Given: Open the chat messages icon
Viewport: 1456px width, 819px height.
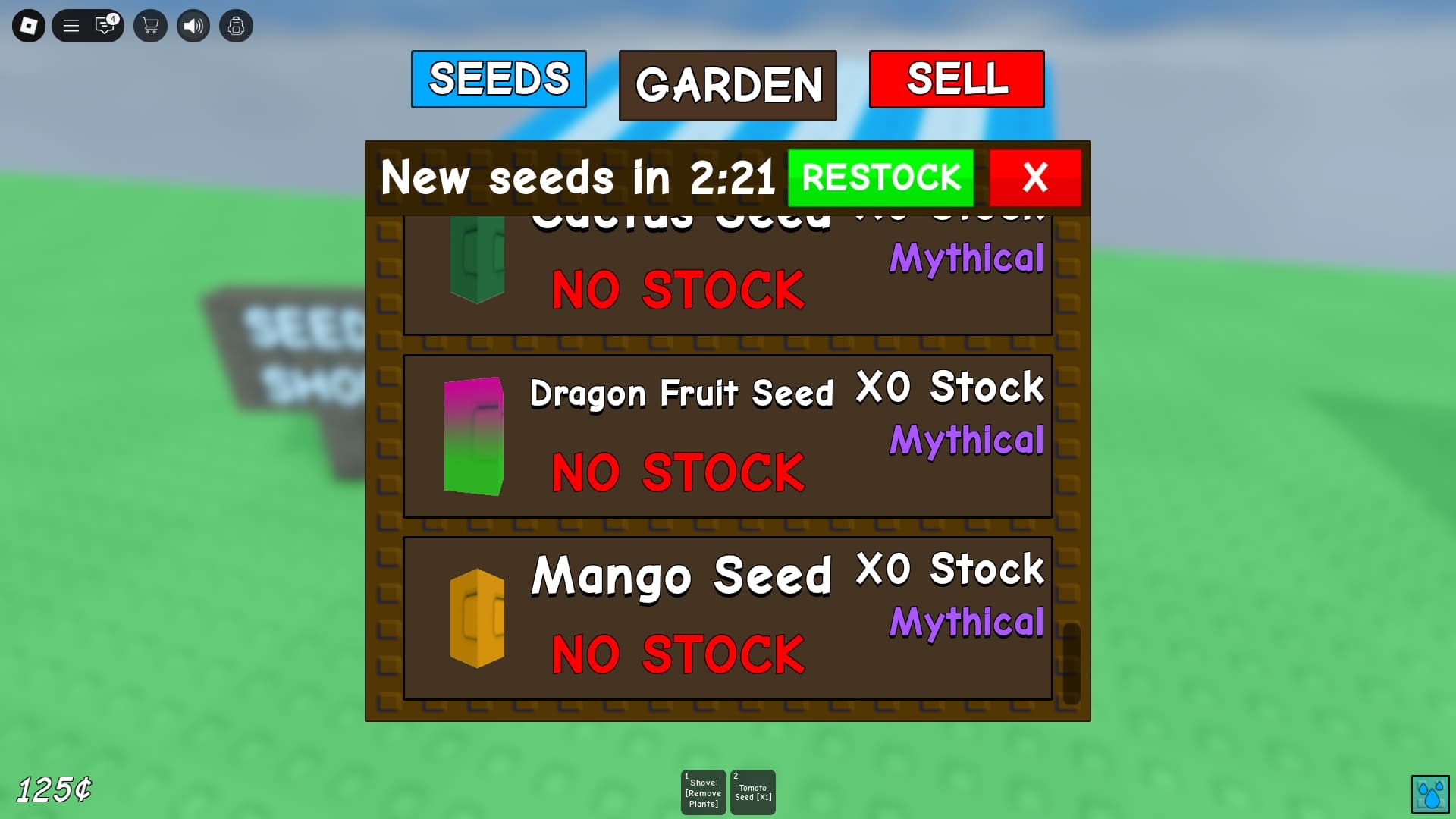Looking at the screenshot, I should (105, 27).
